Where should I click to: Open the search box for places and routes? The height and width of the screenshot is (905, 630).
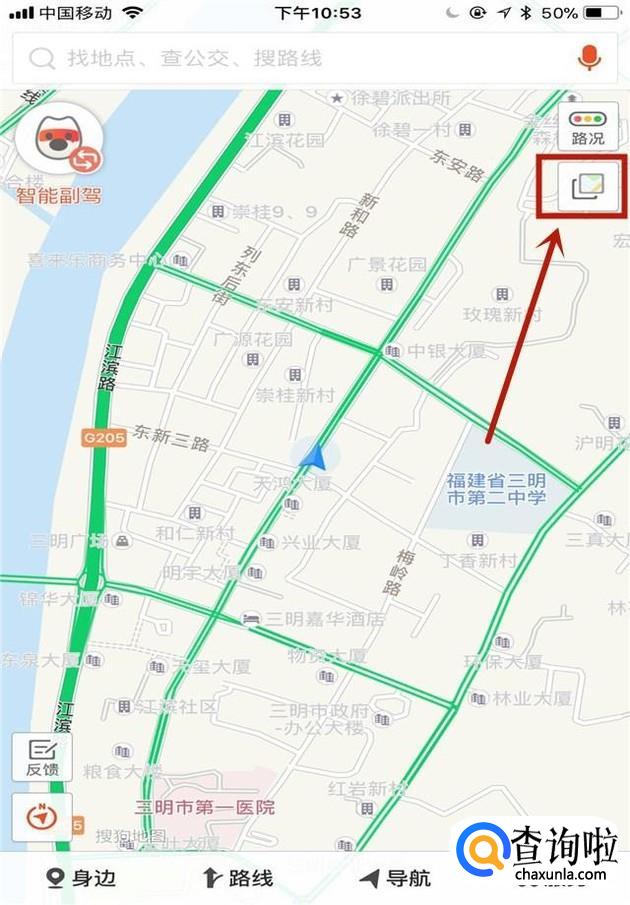tap(290, 58)
